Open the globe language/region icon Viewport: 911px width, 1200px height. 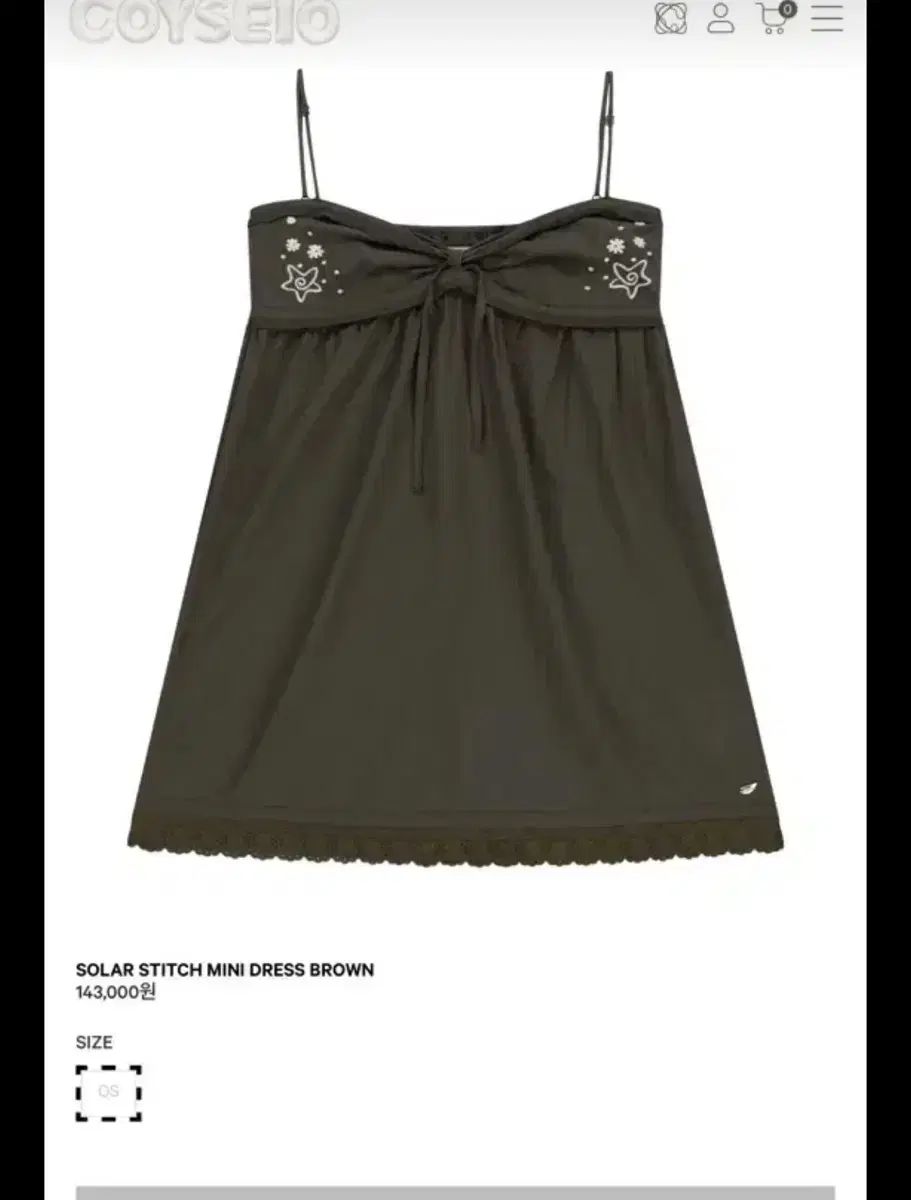click(x=671, y=19)
